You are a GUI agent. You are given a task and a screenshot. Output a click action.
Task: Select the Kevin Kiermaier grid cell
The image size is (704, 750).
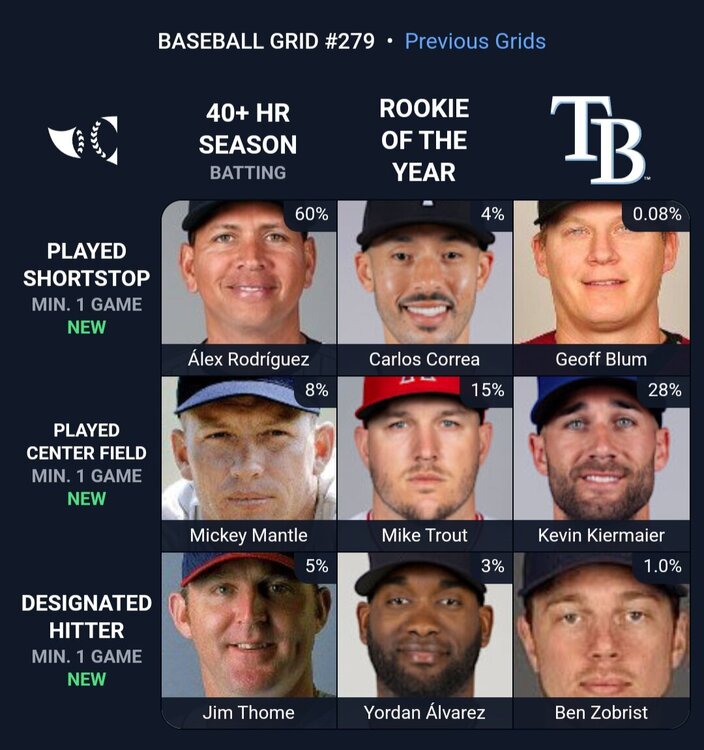[x=601, y=463]
